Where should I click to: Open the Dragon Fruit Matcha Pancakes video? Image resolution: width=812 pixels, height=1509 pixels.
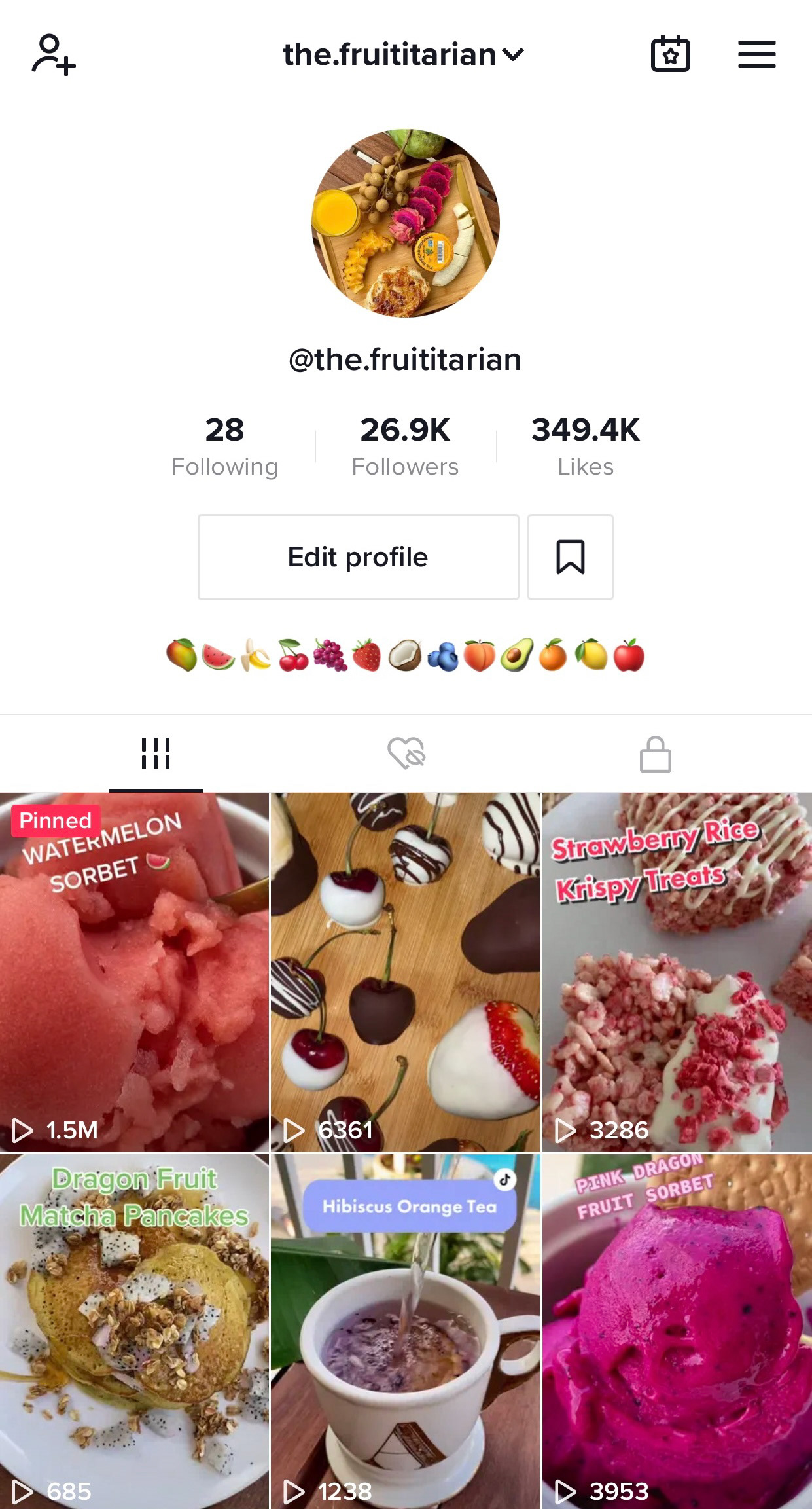[x=134, y=1332]
